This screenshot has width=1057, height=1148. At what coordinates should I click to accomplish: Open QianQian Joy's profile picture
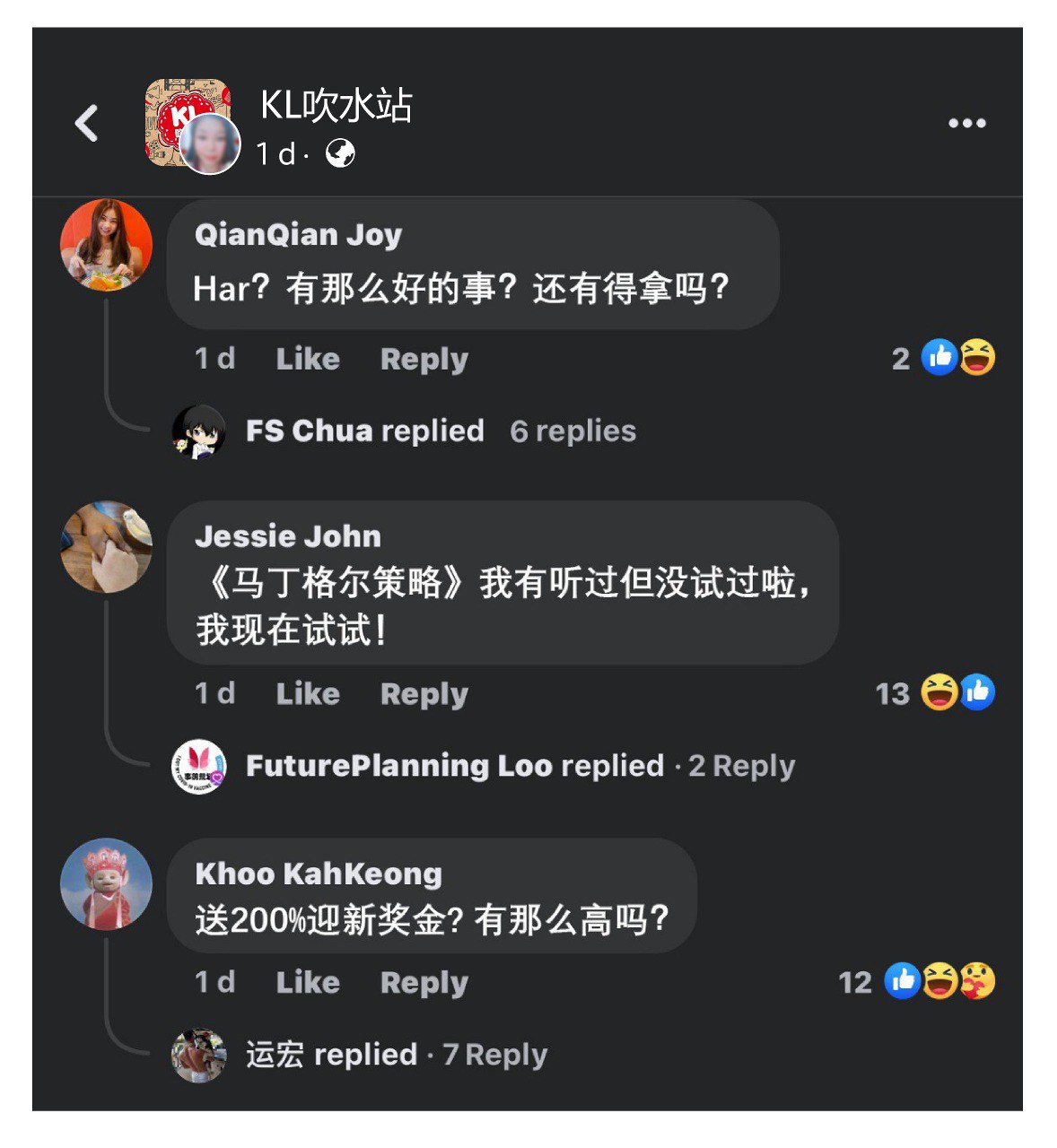point(106,245)
